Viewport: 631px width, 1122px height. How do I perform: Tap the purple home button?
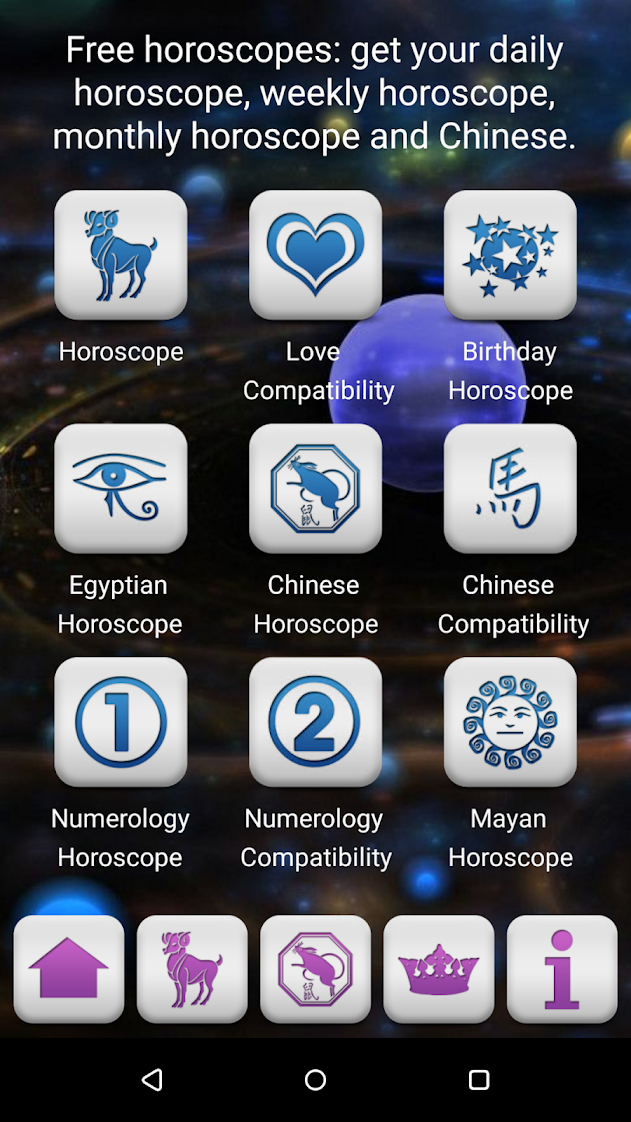[69, 968]
